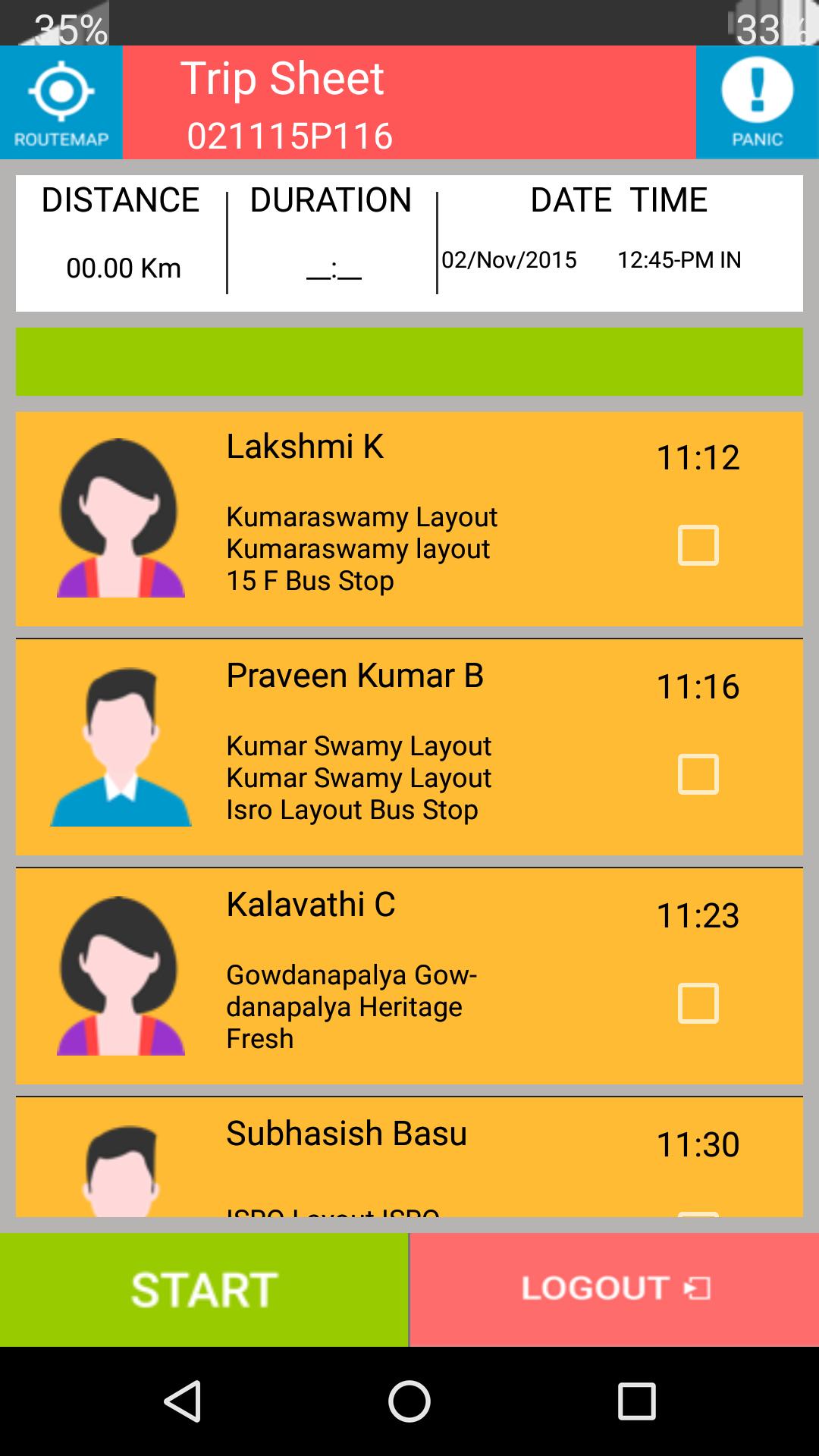Check the box for Lakshmi K
Viewport: 819px width, 1456px height.
click(x=698, y=544)
